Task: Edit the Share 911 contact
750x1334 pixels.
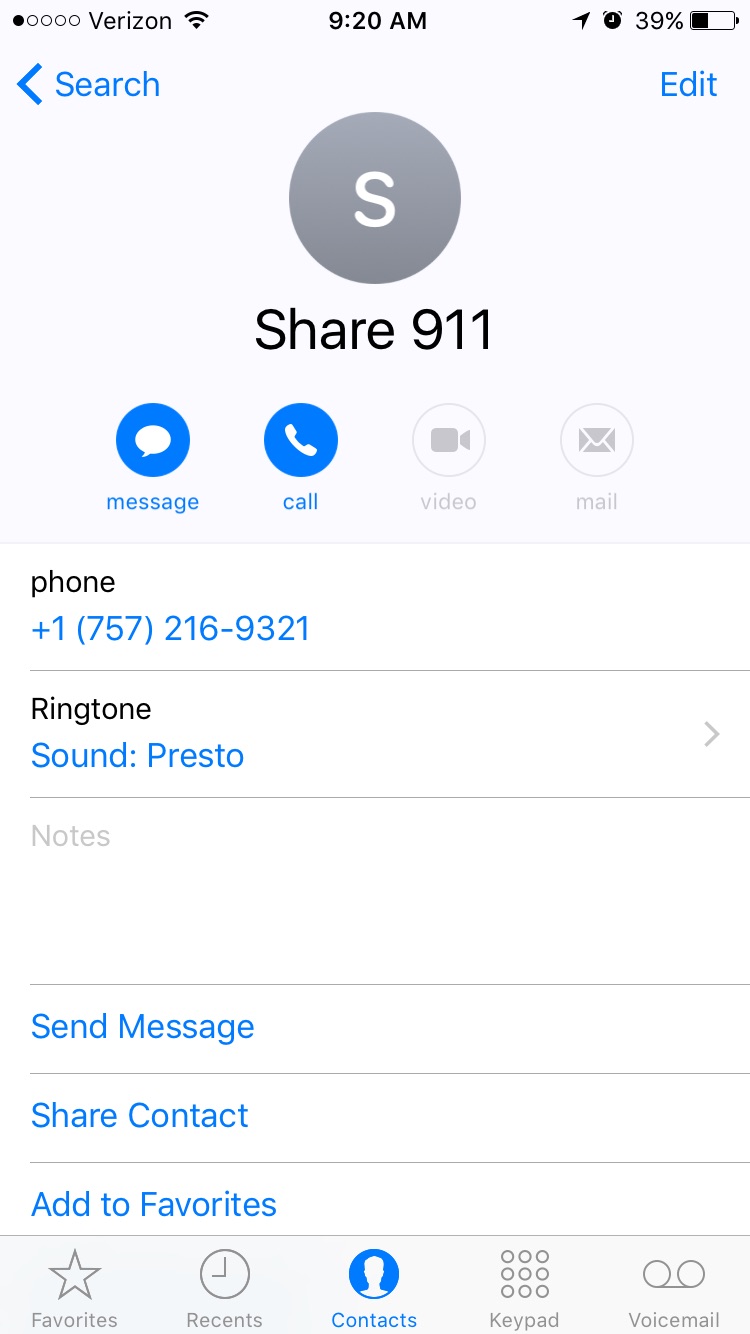Action: tap(688, 85)
